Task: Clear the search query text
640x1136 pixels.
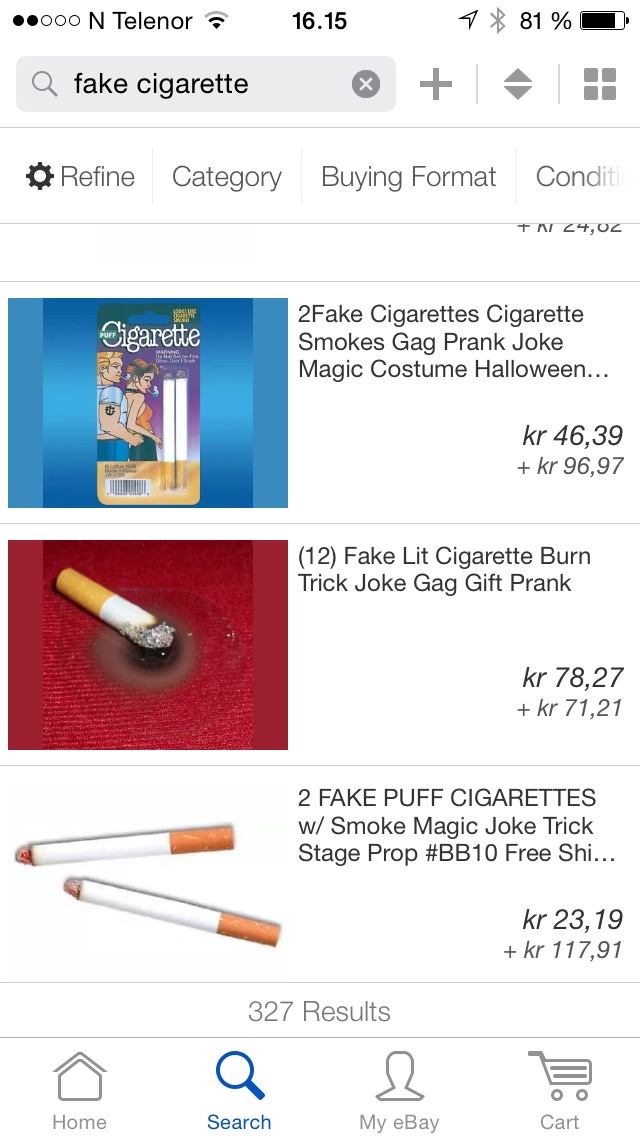Action: [x=366, y=84]
